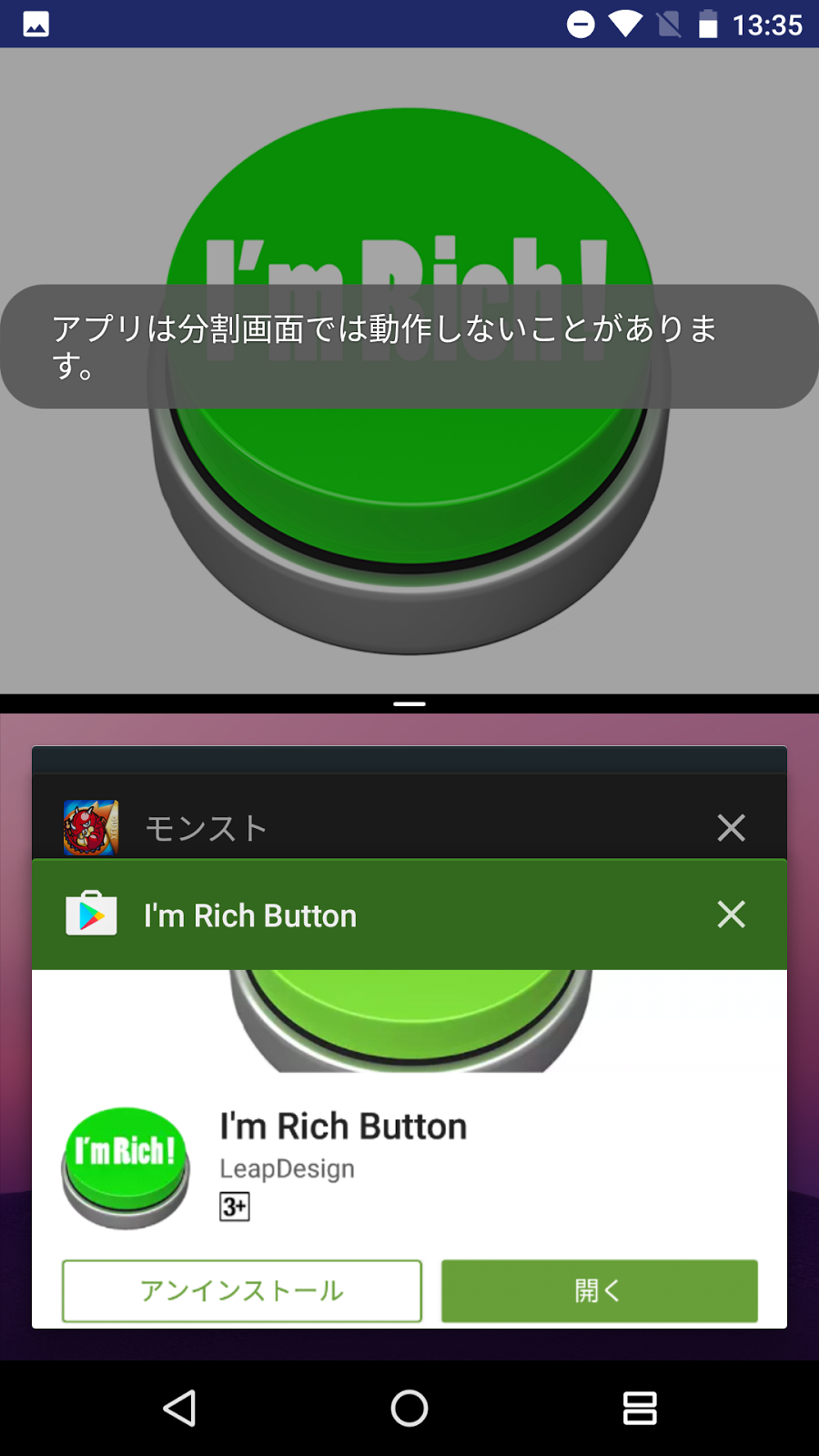This screenshot has width=819, height=1456.
Task: Close the モンスト recent app card
Action: pos(731,828)
